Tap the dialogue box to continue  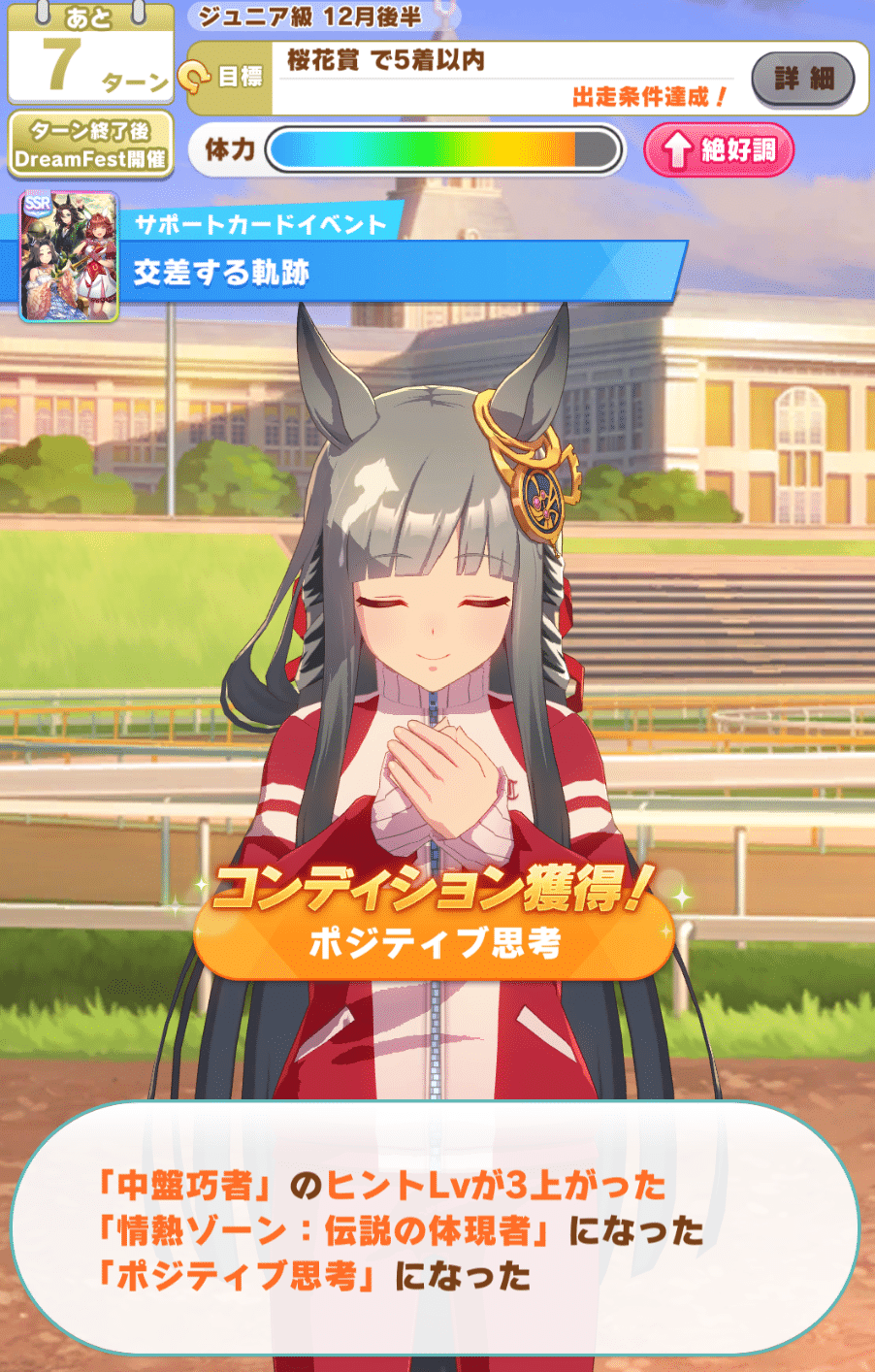437,1229
